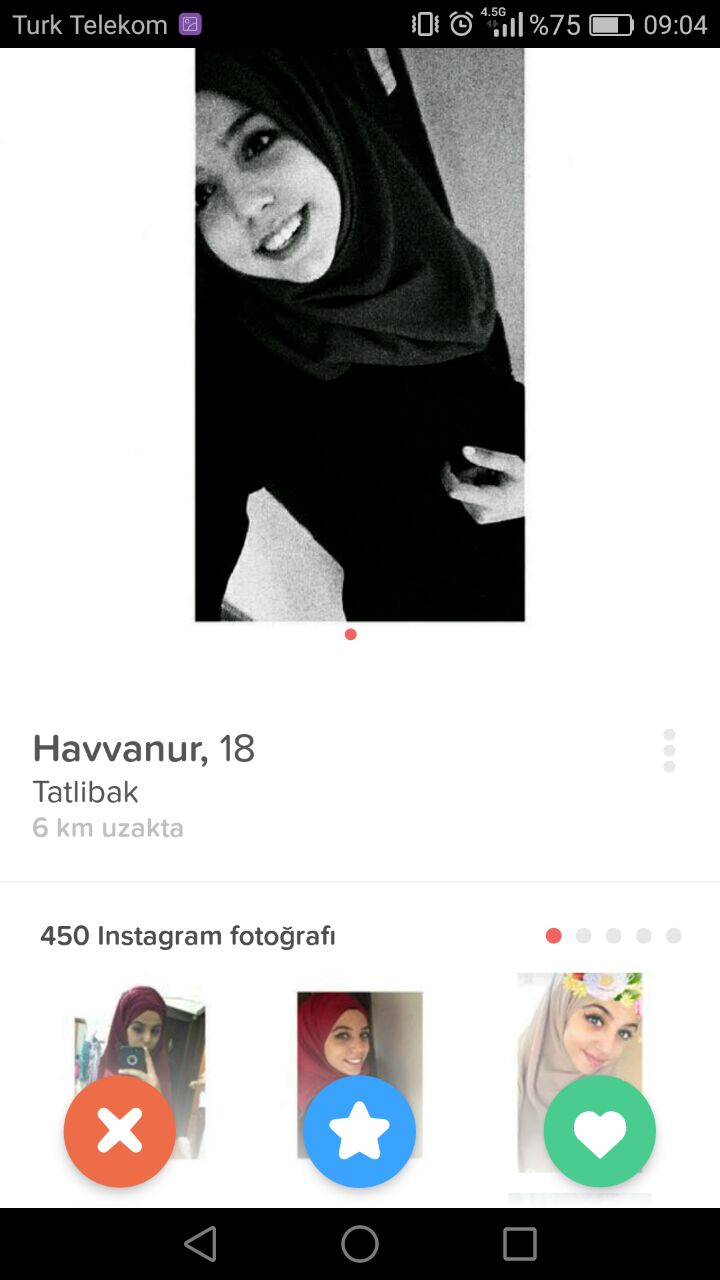Go to the home screen
720x1280 pixels.
(360, 1244)
